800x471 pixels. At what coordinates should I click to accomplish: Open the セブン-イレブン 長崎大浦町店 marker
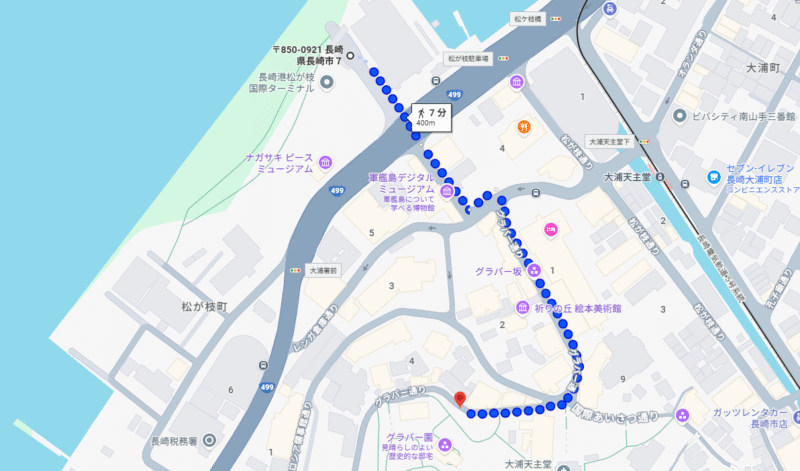point(714,176)
